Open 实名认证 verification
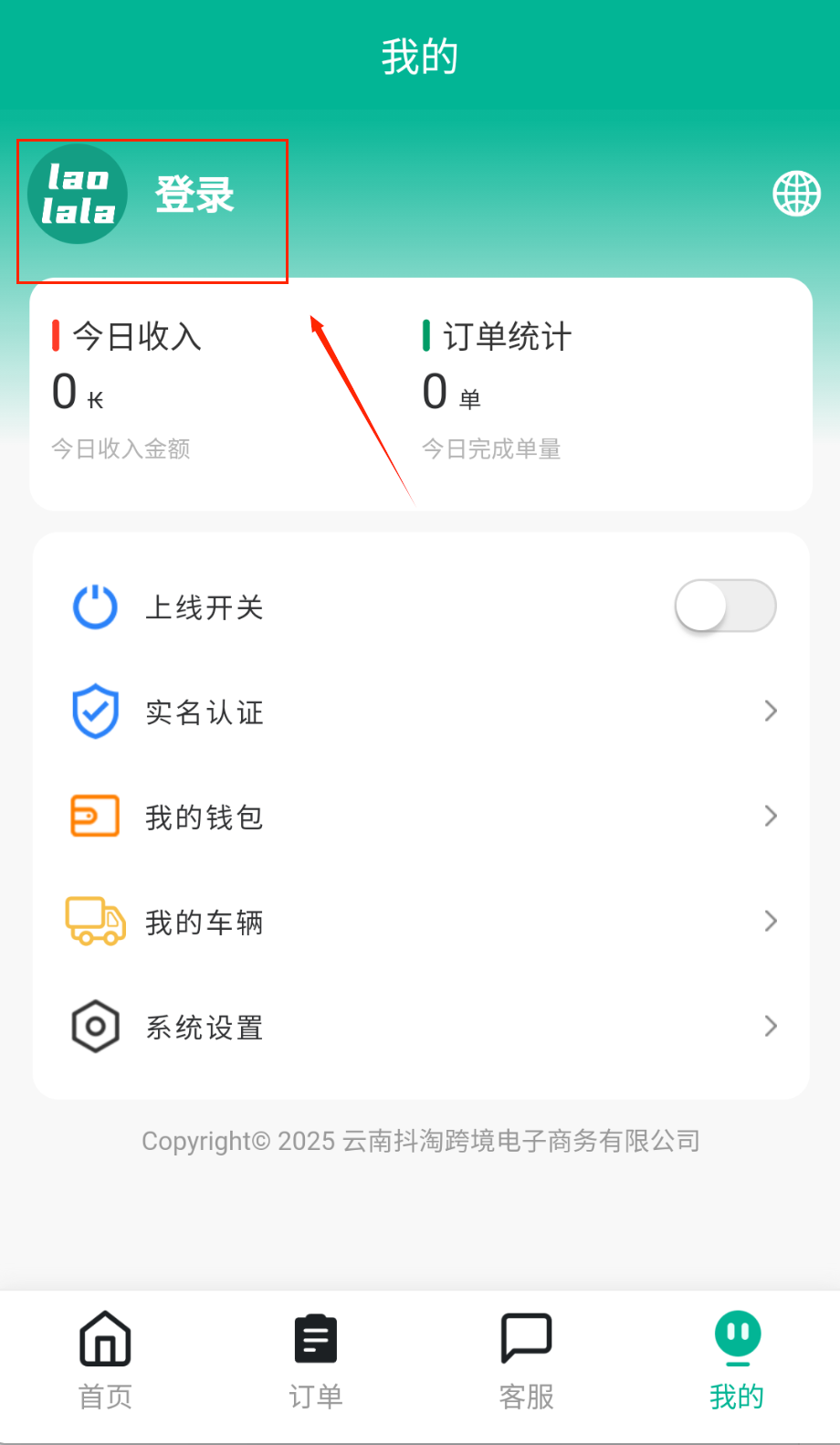 click(420, 712)
